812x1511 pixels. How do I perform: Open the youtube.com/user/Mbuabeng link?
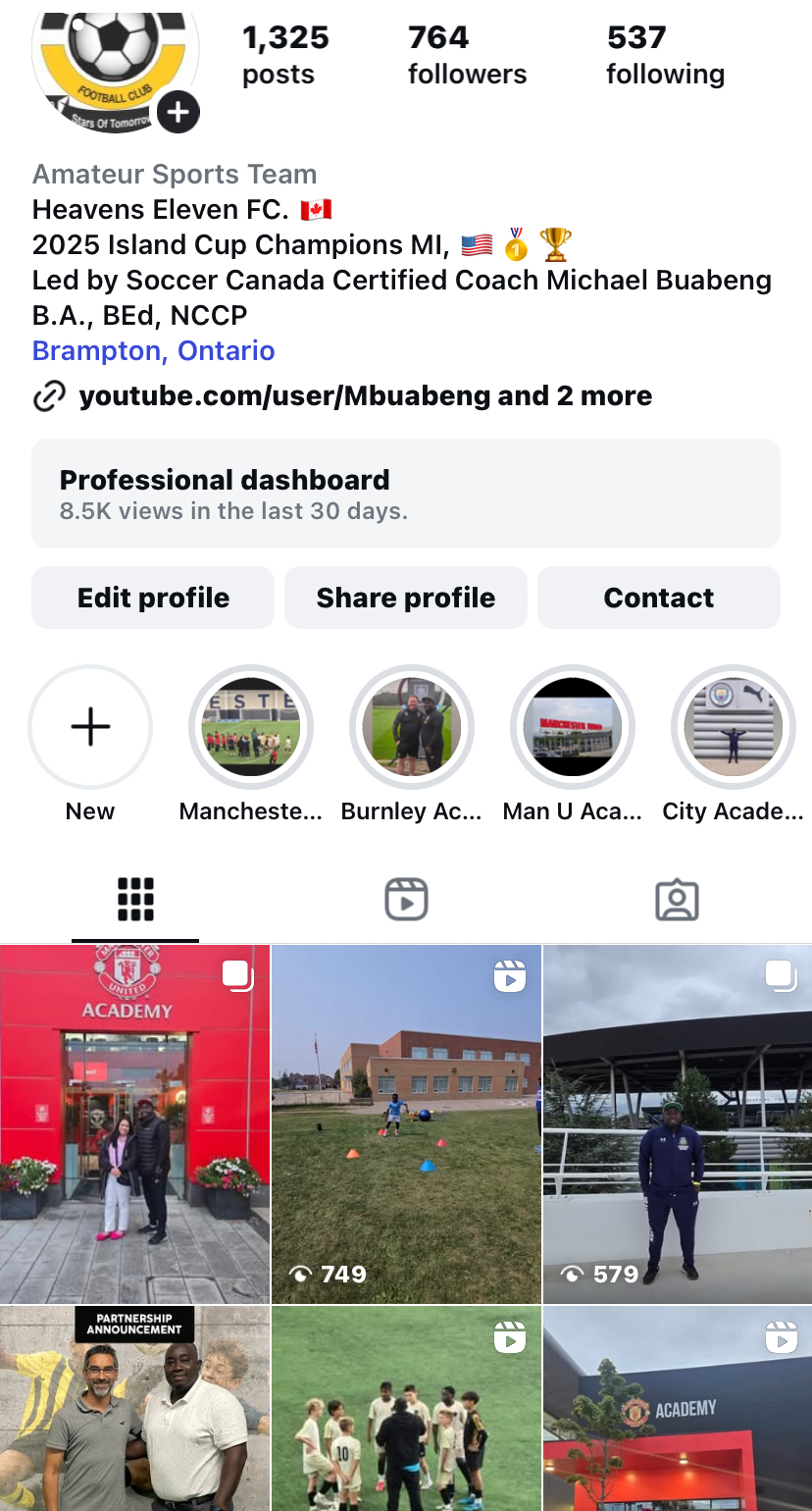click(x=365, y=396)
